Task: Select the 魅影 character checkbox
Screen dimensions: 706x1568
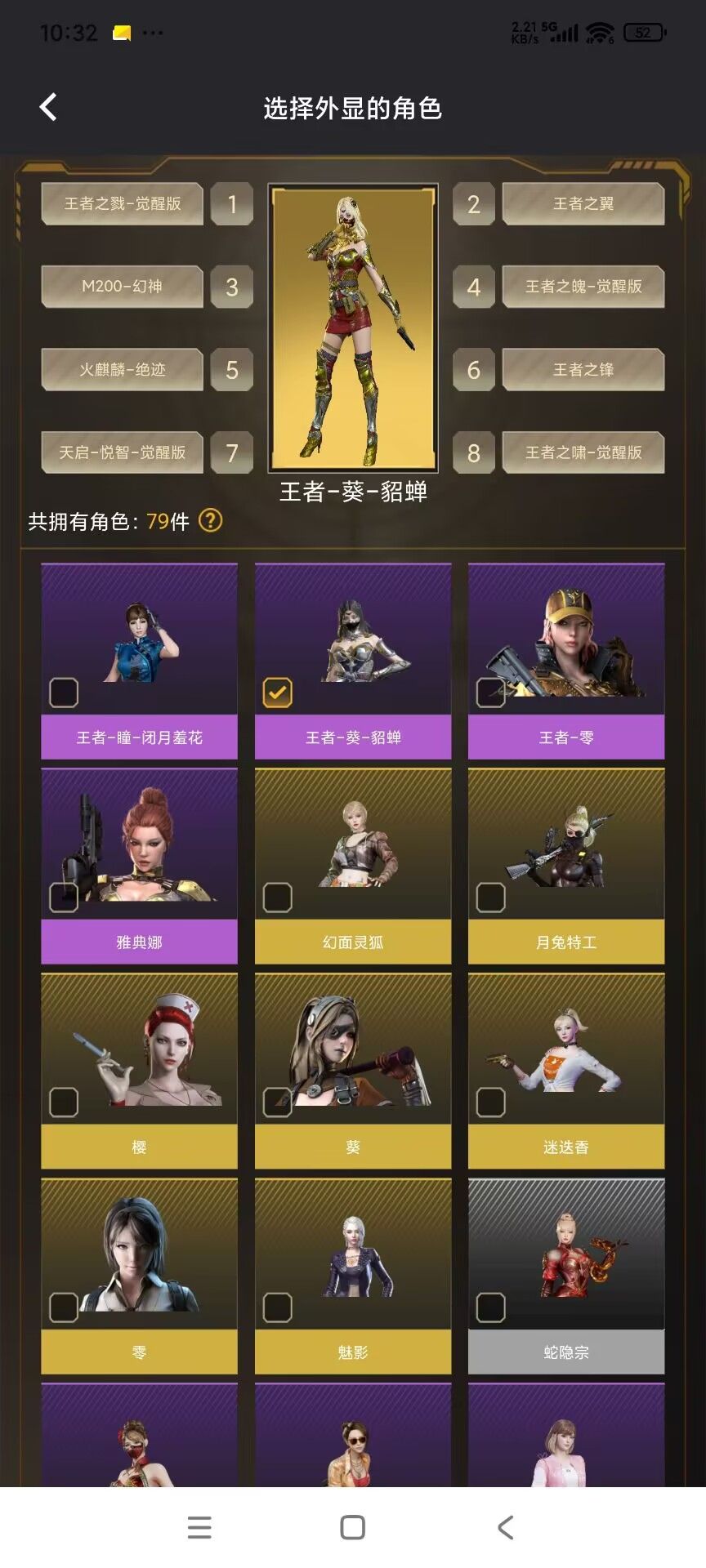Action: (277, 1307)
